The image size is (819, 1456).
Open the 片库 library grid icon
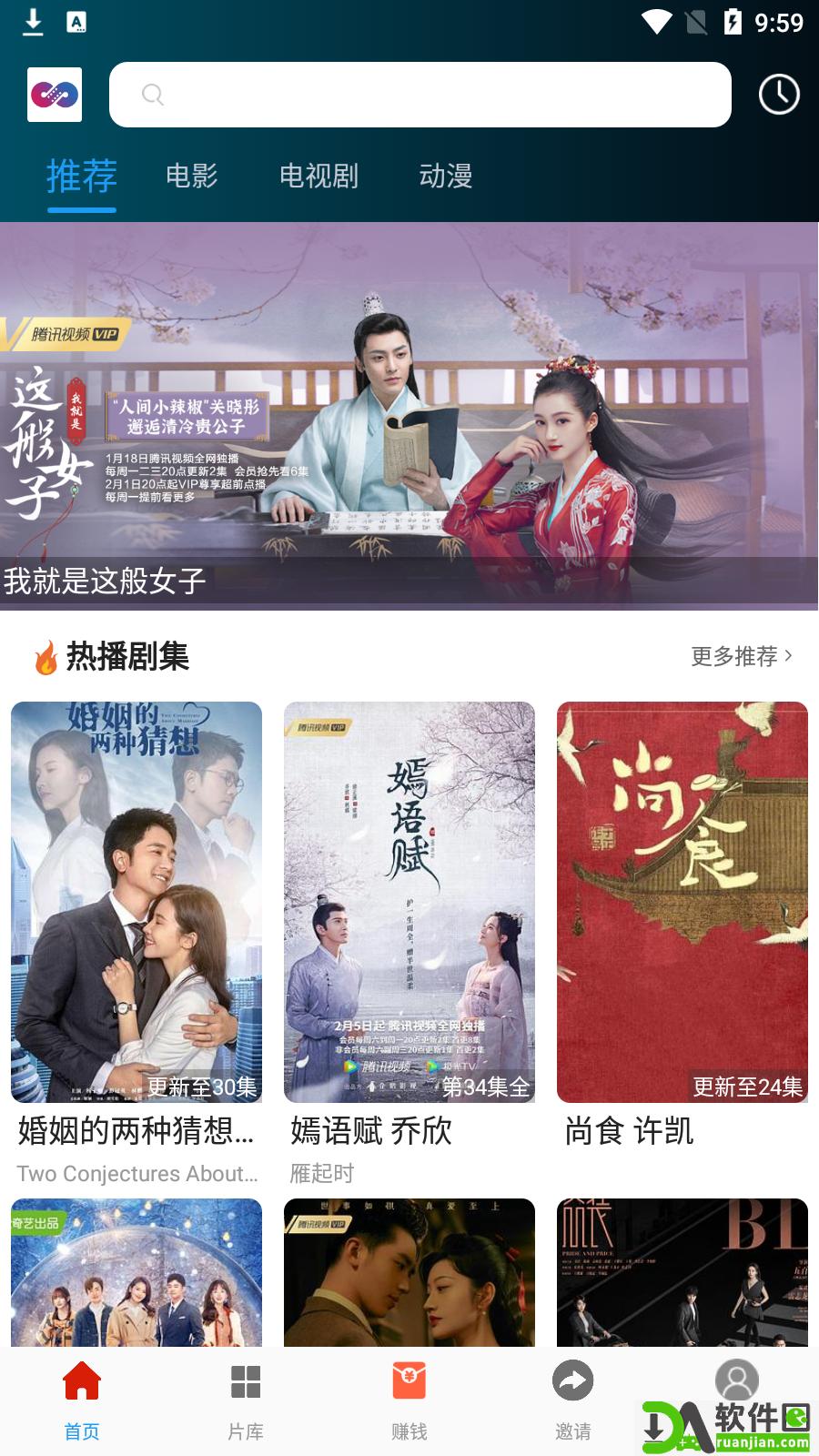point(244,1381)
